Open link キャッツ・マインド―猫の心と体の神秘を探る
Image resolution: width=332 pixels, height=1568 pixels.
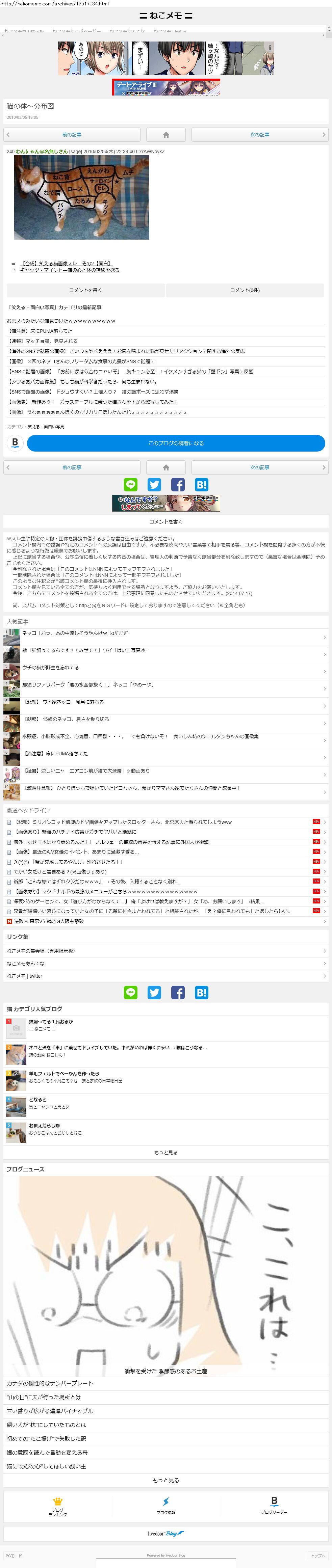70,270
